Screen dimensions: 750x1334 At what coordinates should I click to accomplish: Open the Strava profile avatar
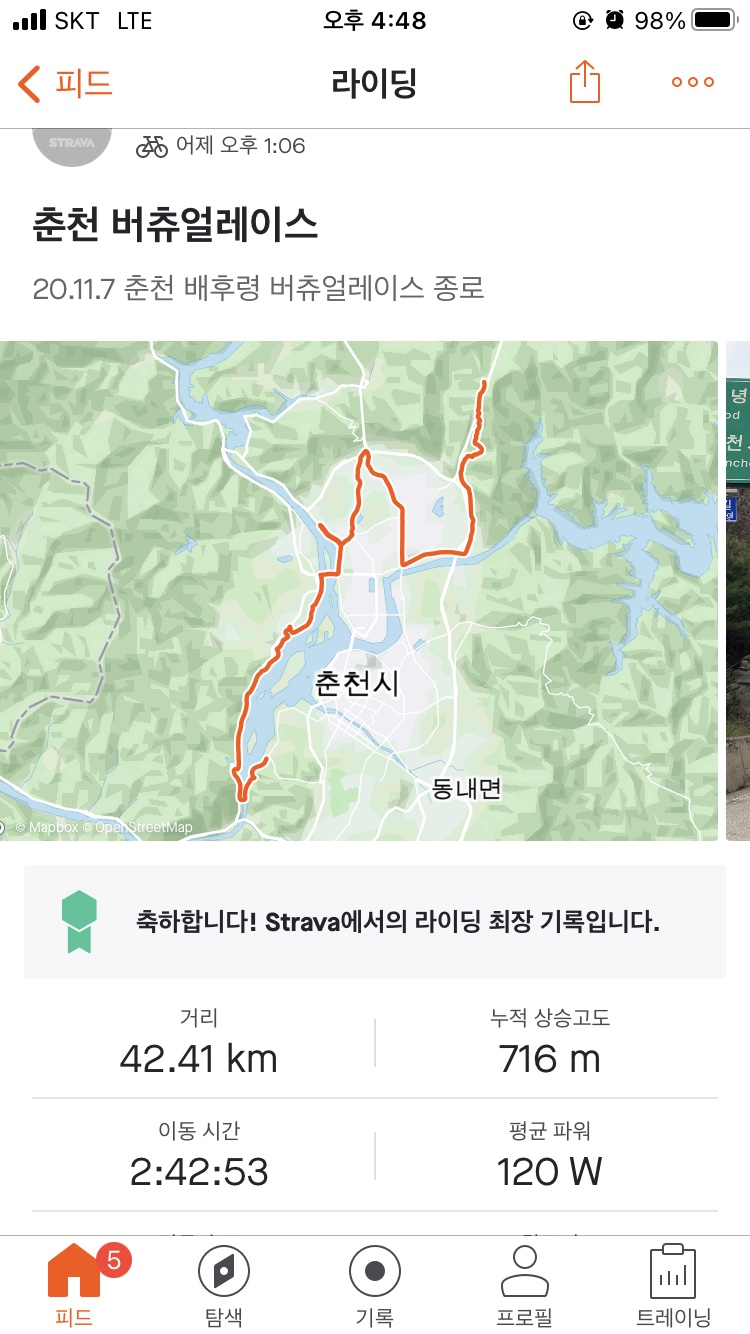[71, 145]
